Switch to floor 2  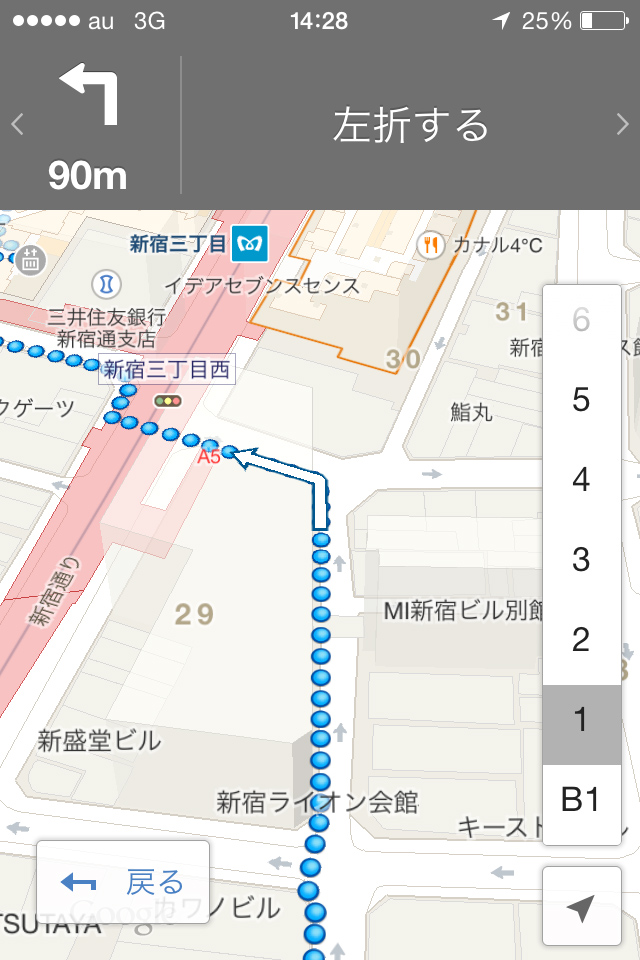pos(581,640)
